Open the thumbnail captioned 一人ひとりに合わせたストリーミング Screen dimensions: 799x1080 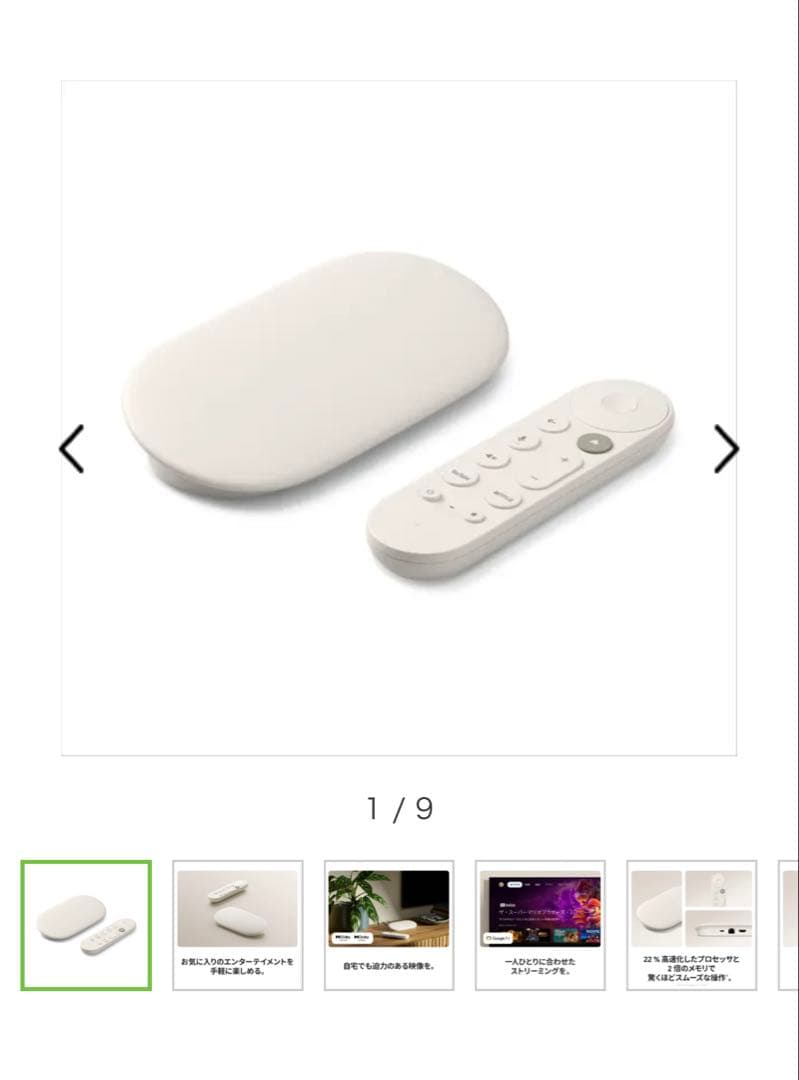click(540, 925)
